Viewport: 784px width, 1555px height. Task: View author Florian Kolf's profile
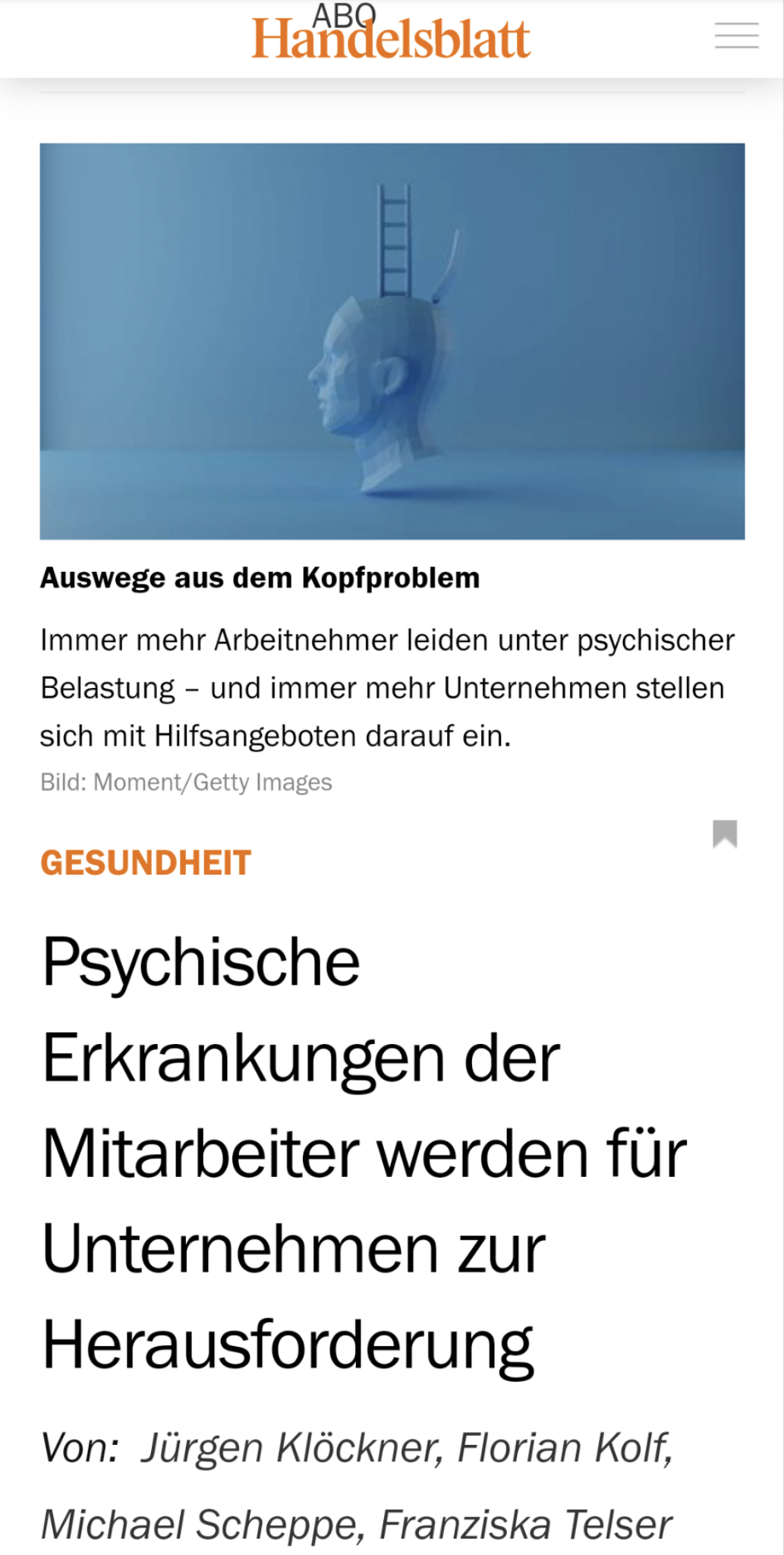pyautogui.click(x=564, y=1447)
